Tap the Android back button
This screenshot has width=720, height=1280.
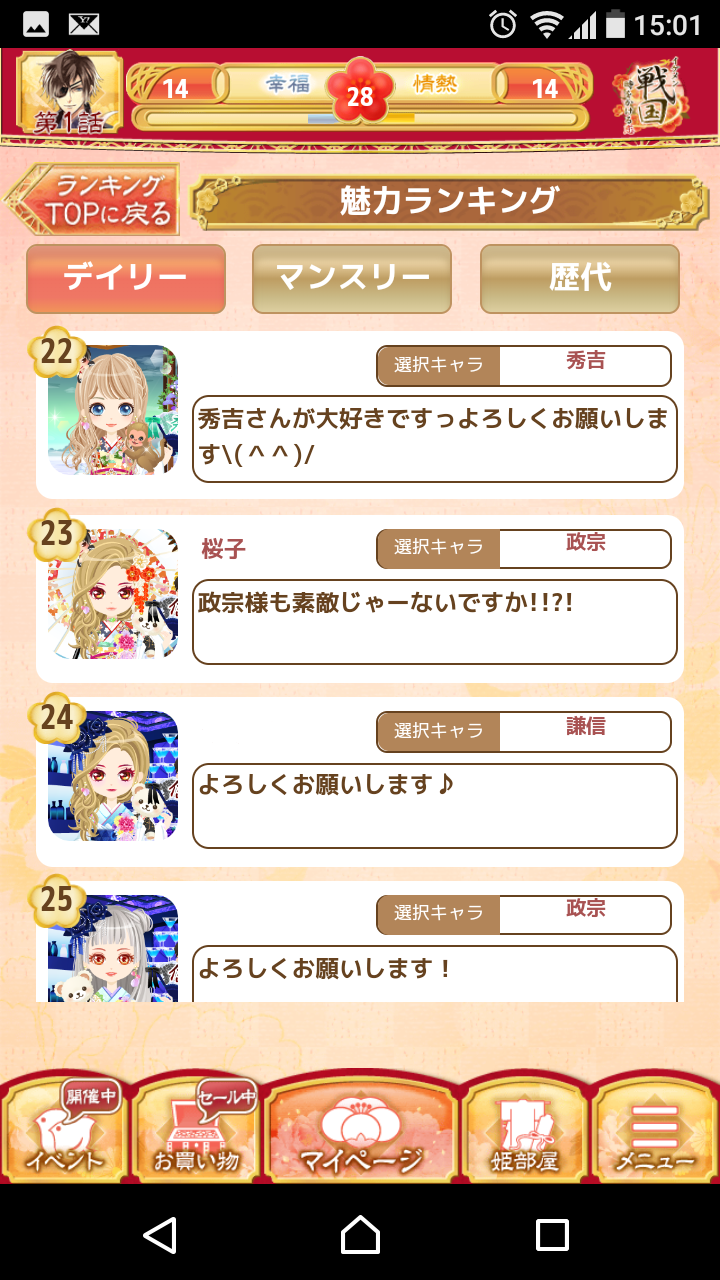coord(161,1235)
